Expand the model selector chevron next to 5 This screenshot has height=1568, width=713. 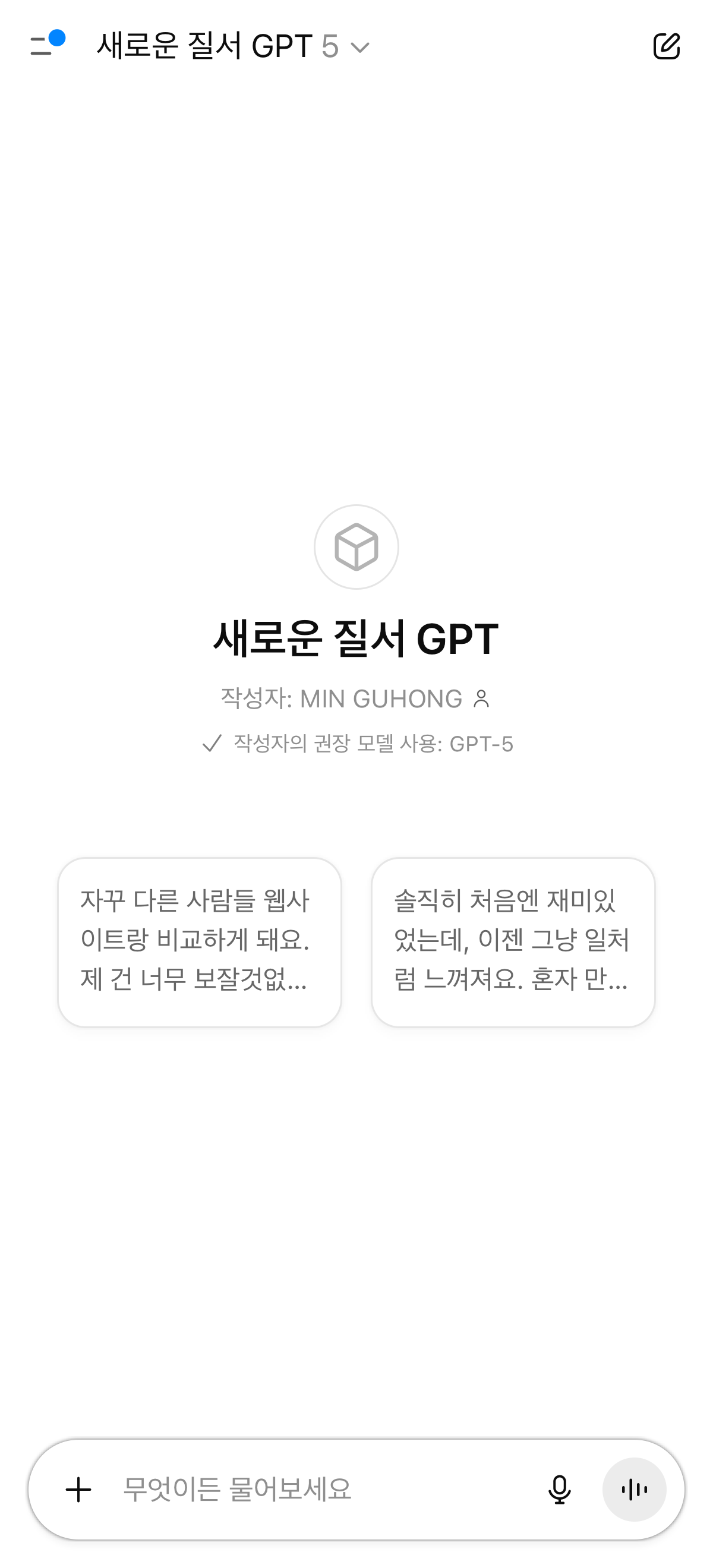(x=359, y=49)
